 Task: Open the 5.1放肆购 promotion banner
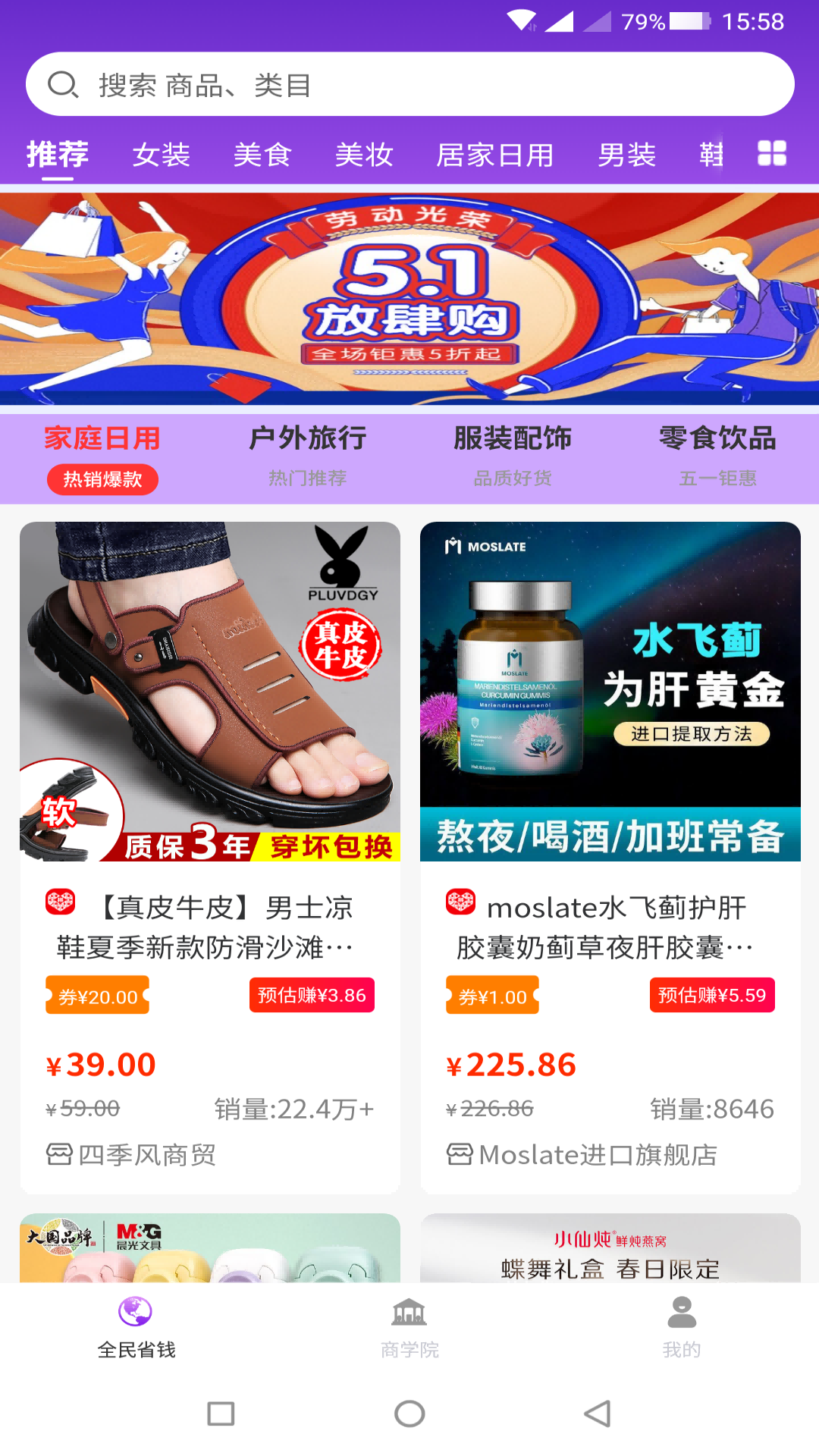(x=409, y=298)
